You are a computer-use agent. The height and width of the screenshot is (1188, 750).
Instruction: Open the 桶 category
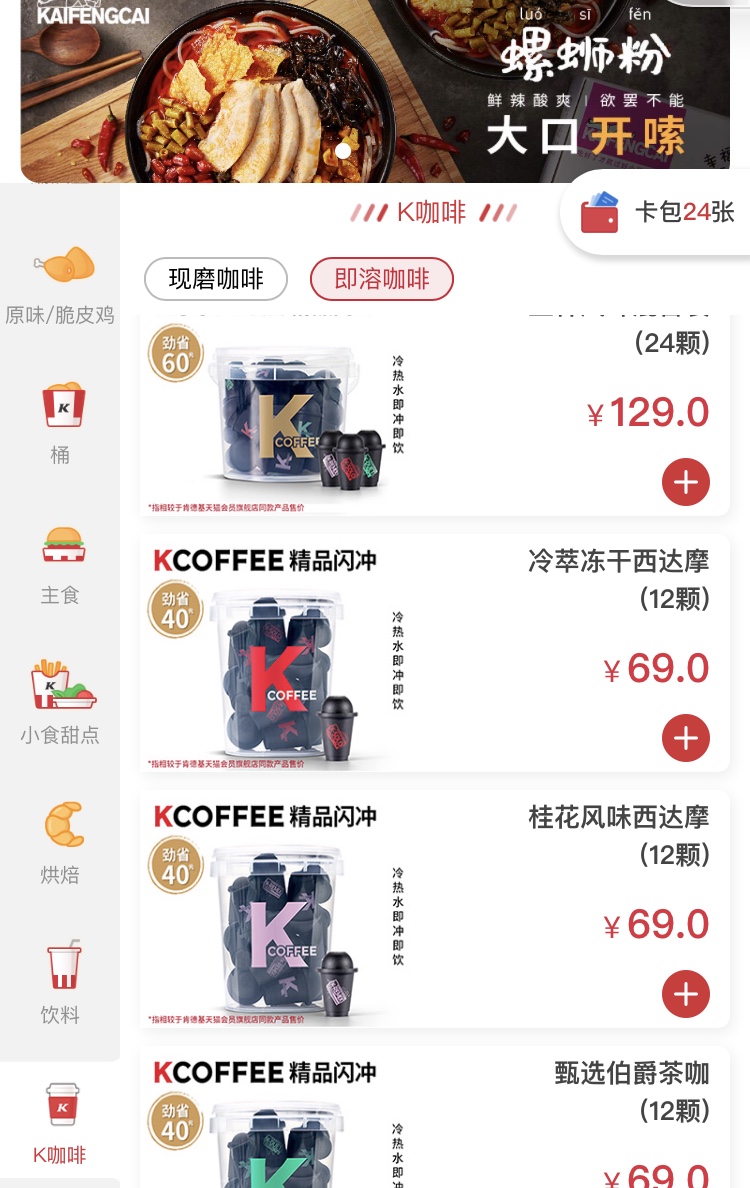point(60,424)
